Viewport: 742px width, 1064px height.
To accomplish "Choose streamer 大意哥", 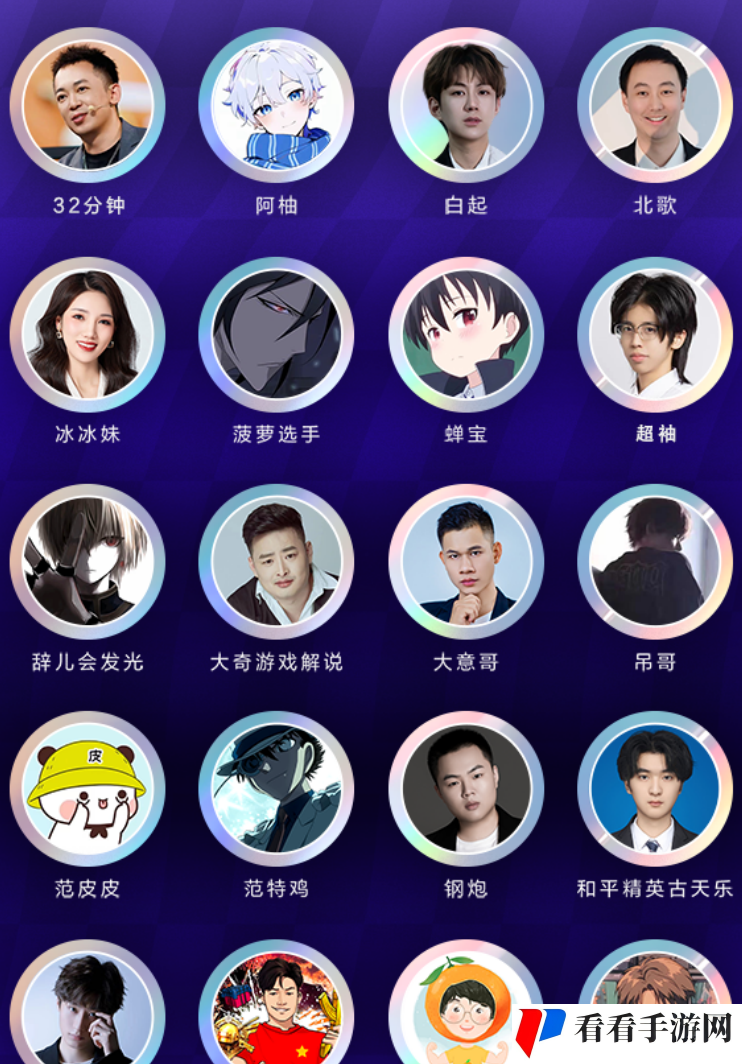I will (466, 562).
